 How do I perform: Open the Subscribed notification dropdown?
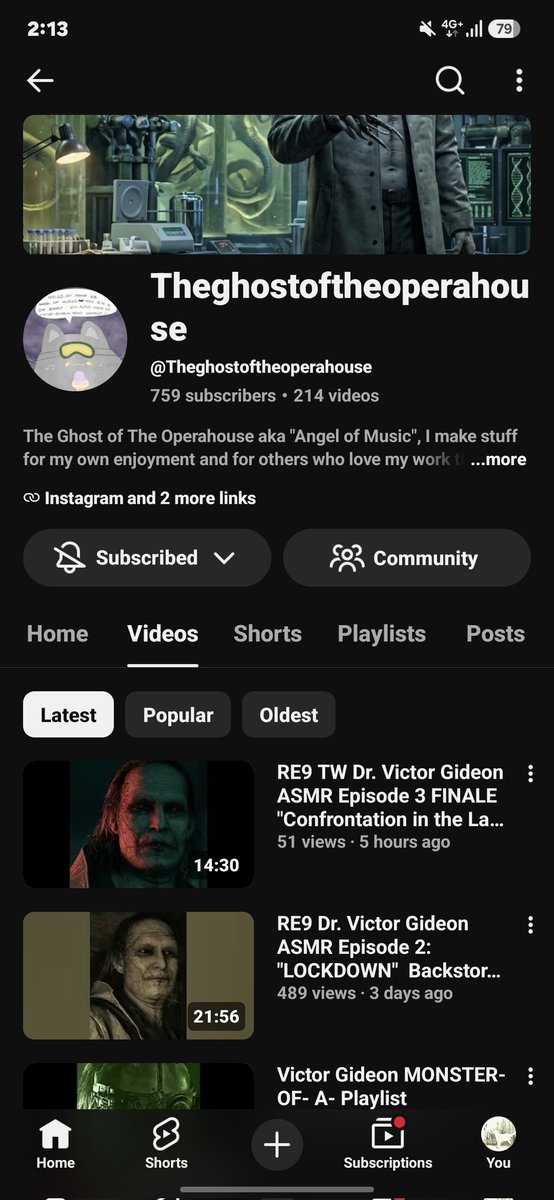click(x=147, y=558)
